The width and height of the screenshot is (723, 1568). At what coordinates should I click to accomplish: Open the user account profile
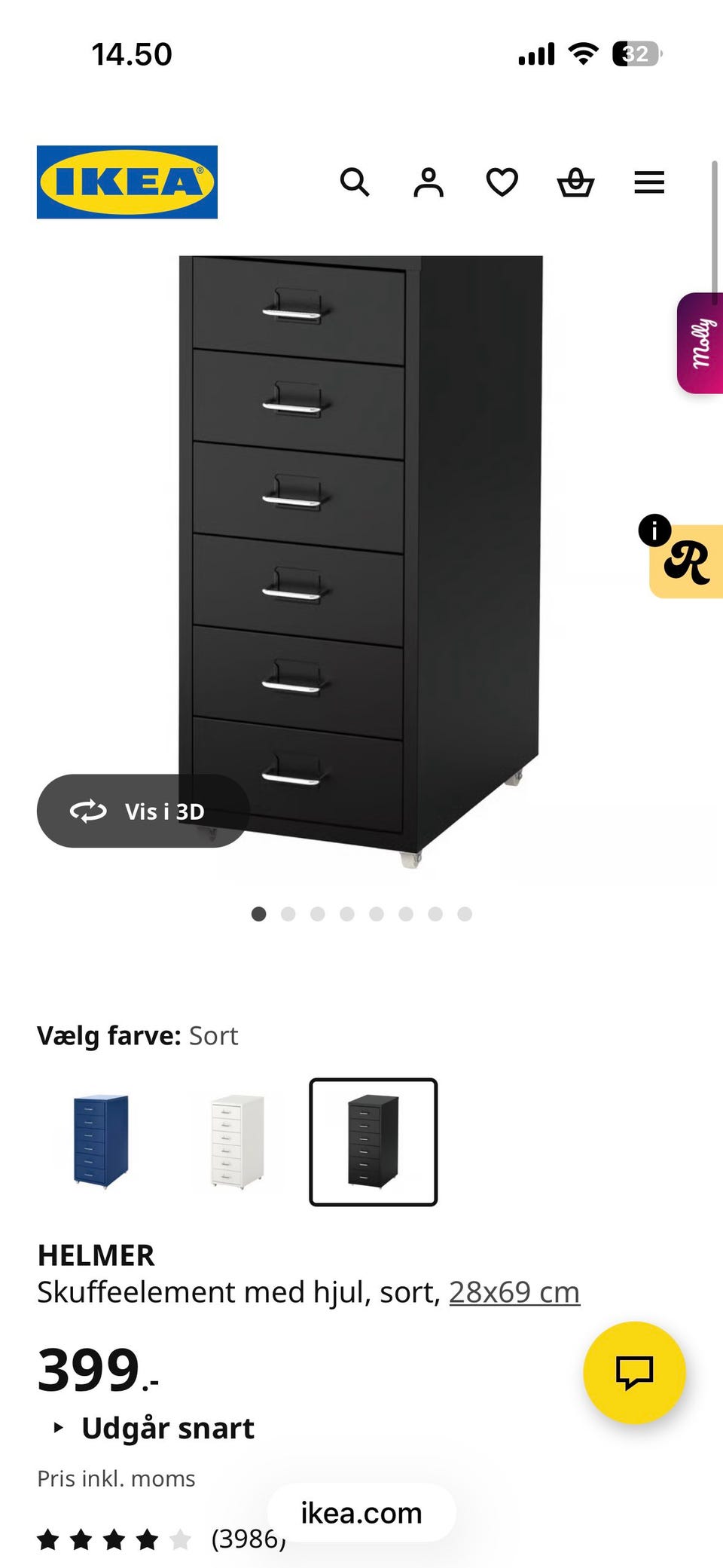click(429, 182)
